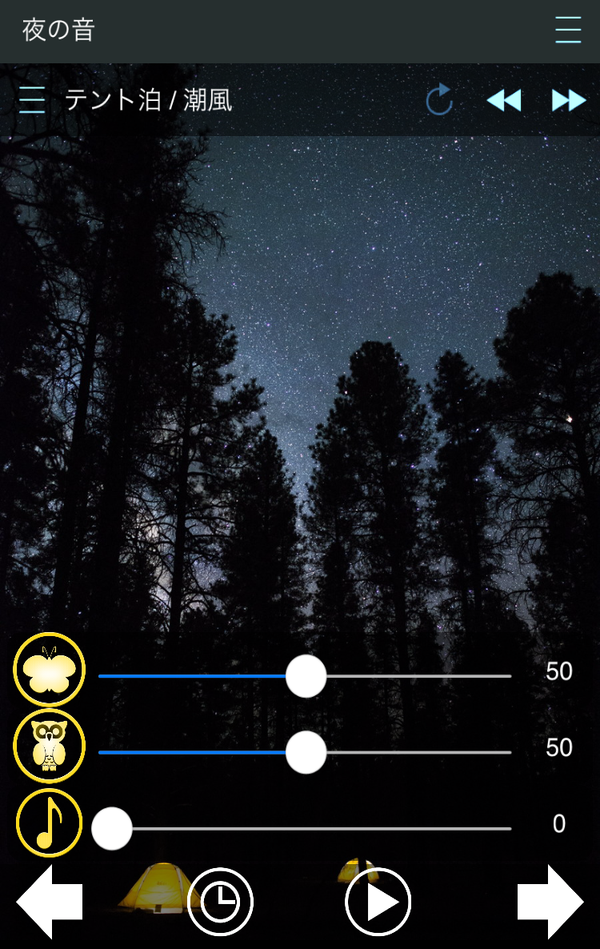
Task: Go to next scene with right arrow
Action: pyautogui.click(x=550, y=902)
